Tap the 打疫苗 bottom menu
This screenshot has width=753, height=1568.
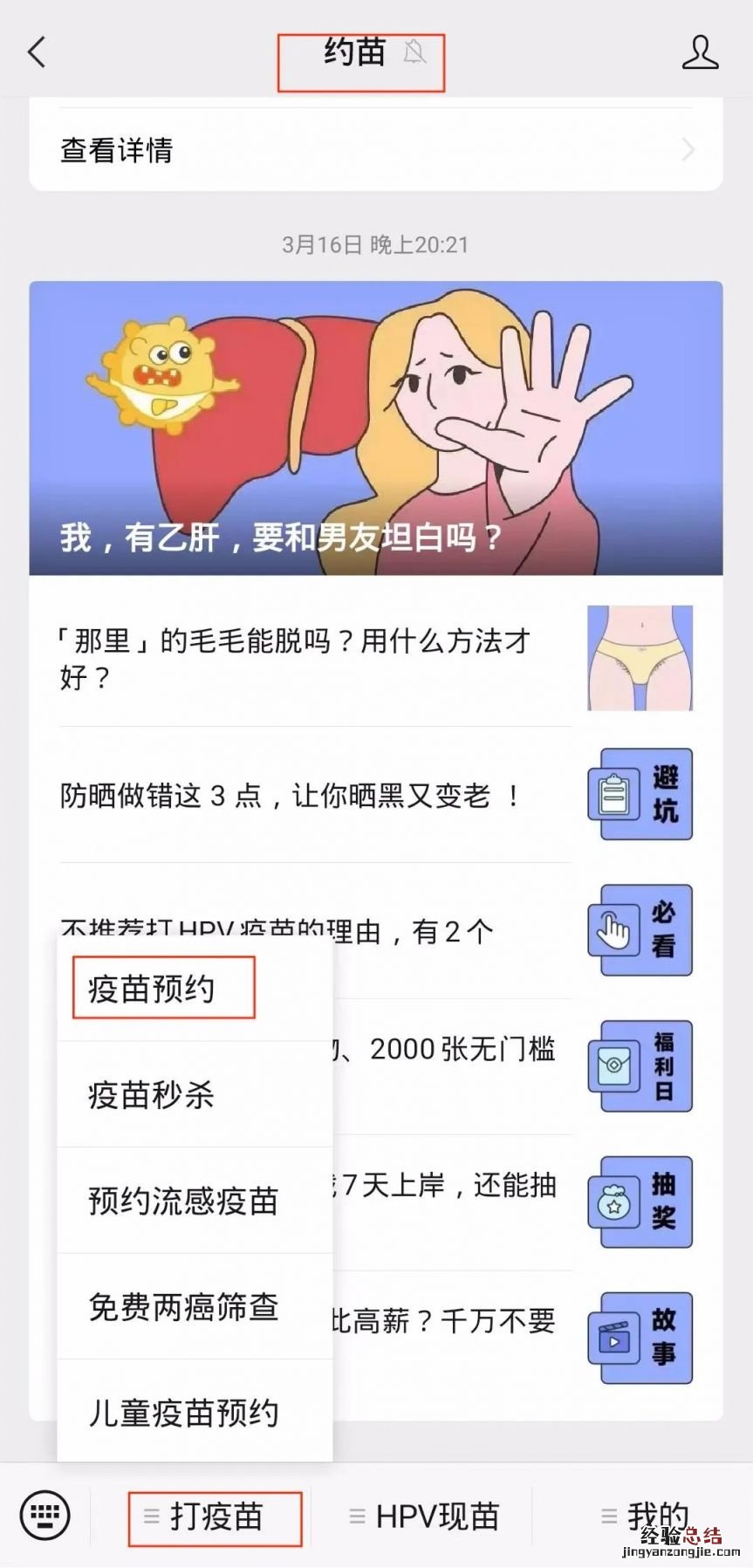click(x=215, y=1517)
